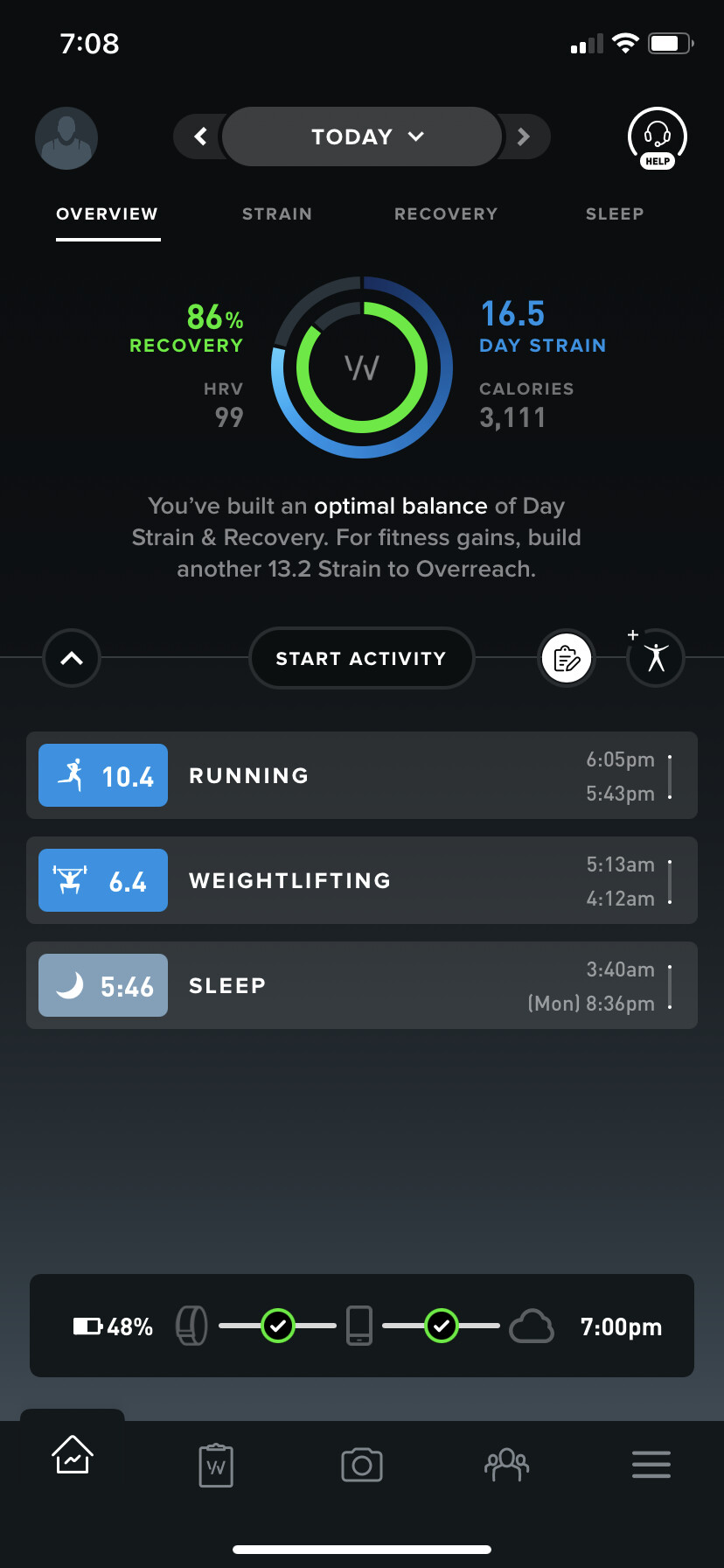Switch to the Strain tab
This screenshot has height=1568, width=724.
point(276,214)
